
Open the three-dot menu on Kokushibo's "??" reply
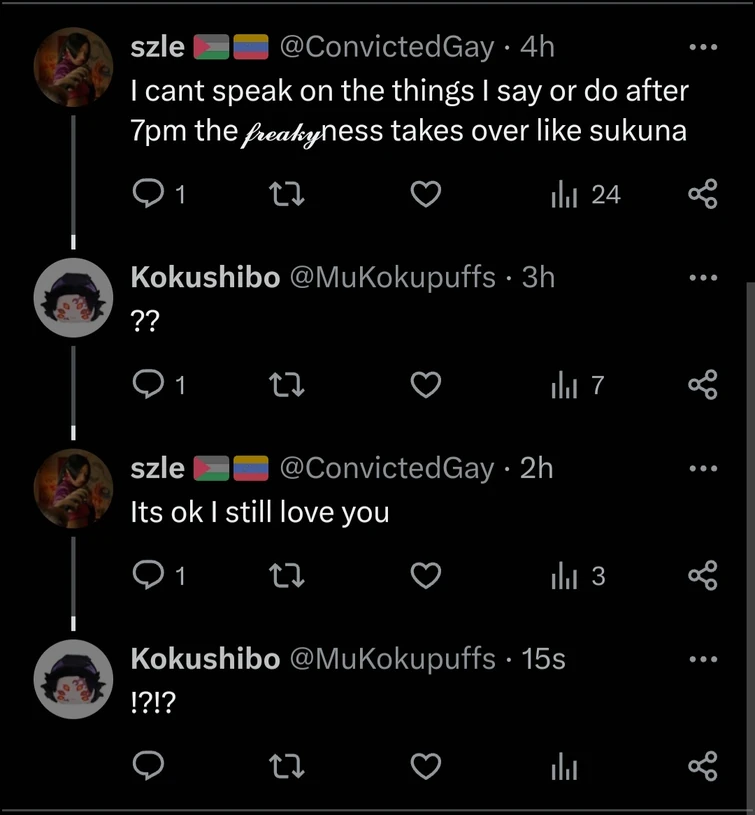pos(704,276)
